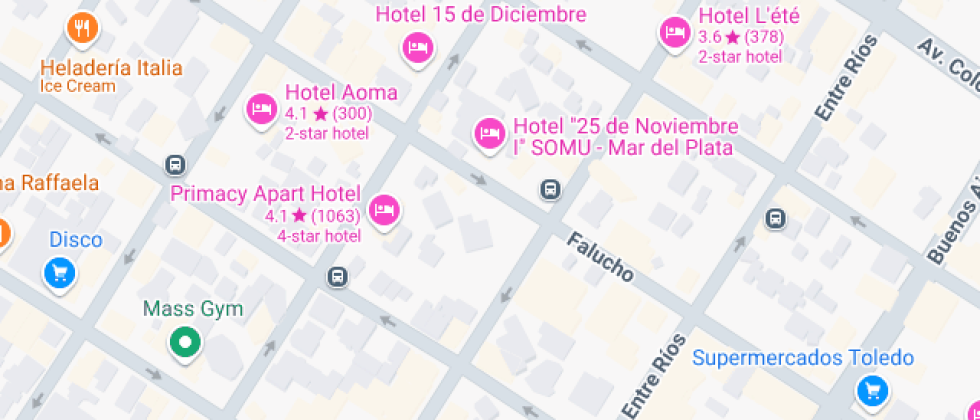Open Supermercados Toledo shopping pin
The width and height of the screenshot is (980, 420).
(872, 389)
